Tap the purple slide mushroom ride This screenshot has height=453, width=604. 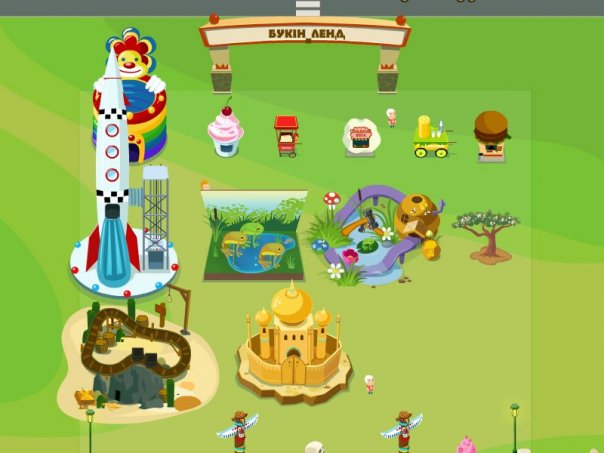click(x=380, y=232)
